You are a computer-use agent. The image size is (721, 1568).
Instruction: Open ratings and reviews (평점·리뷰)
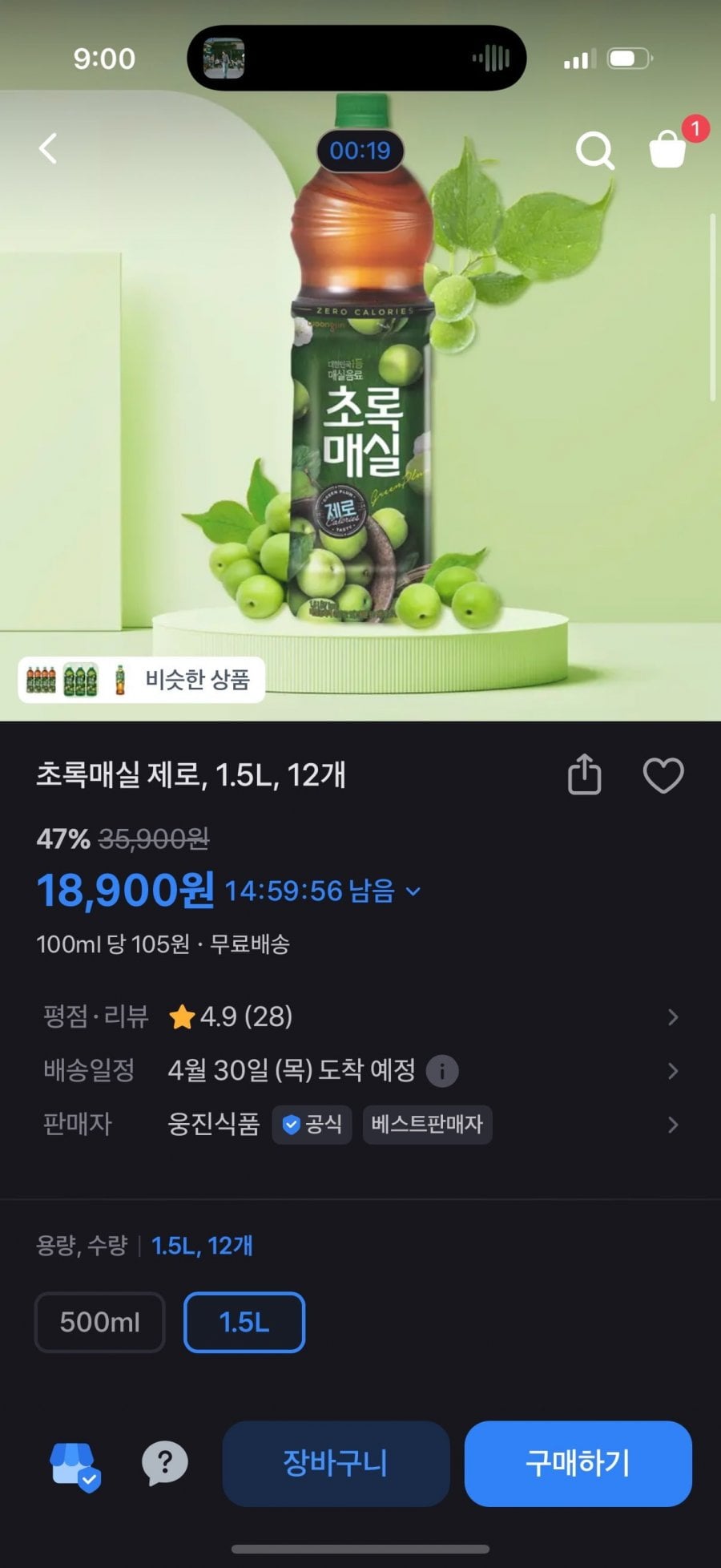(x=360, y=1016)
